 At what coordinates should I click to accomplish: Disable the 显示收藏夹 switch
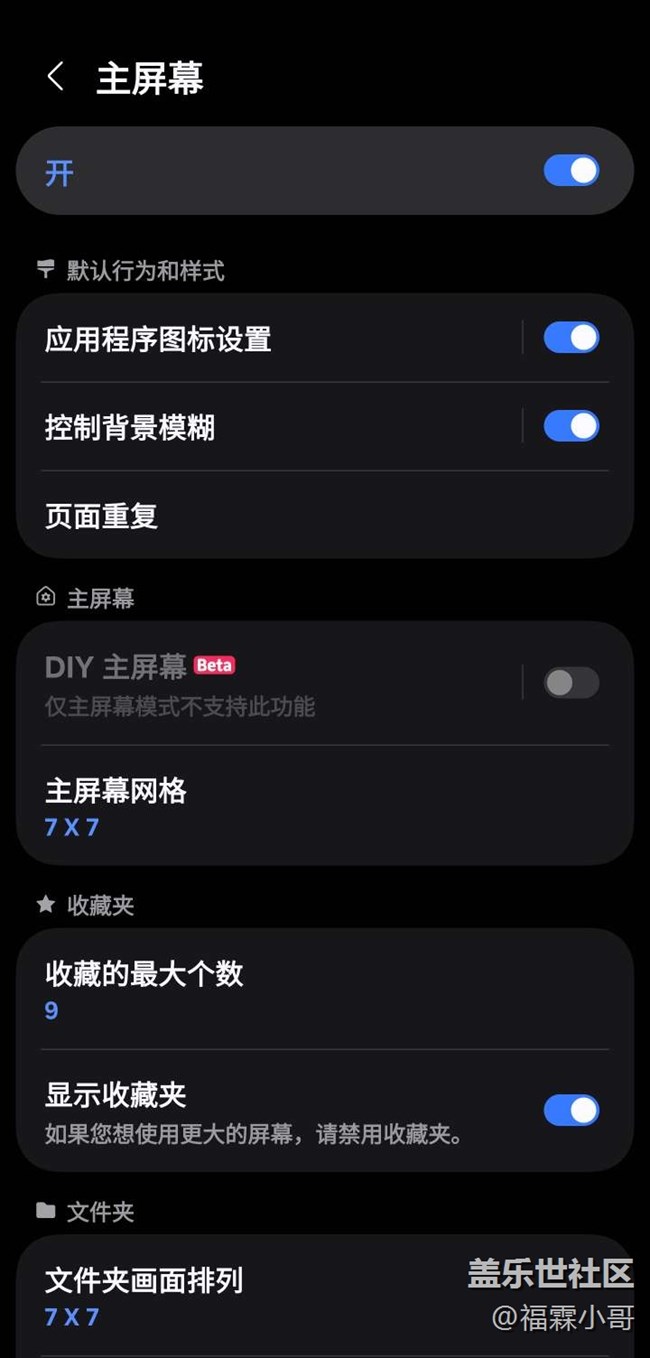(571, 1110)
